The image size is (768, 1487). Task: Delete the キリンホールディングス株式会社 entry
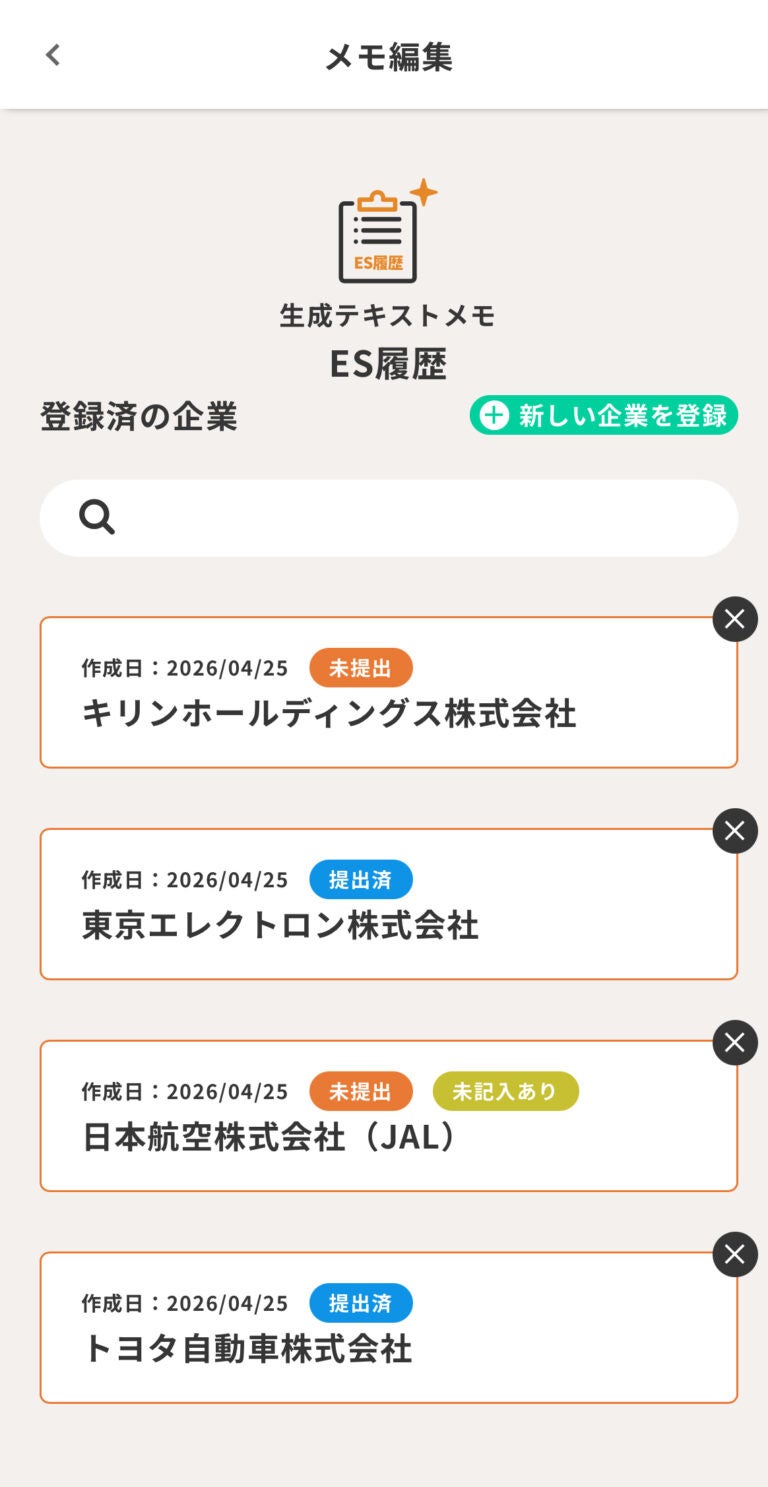point(734,619)
